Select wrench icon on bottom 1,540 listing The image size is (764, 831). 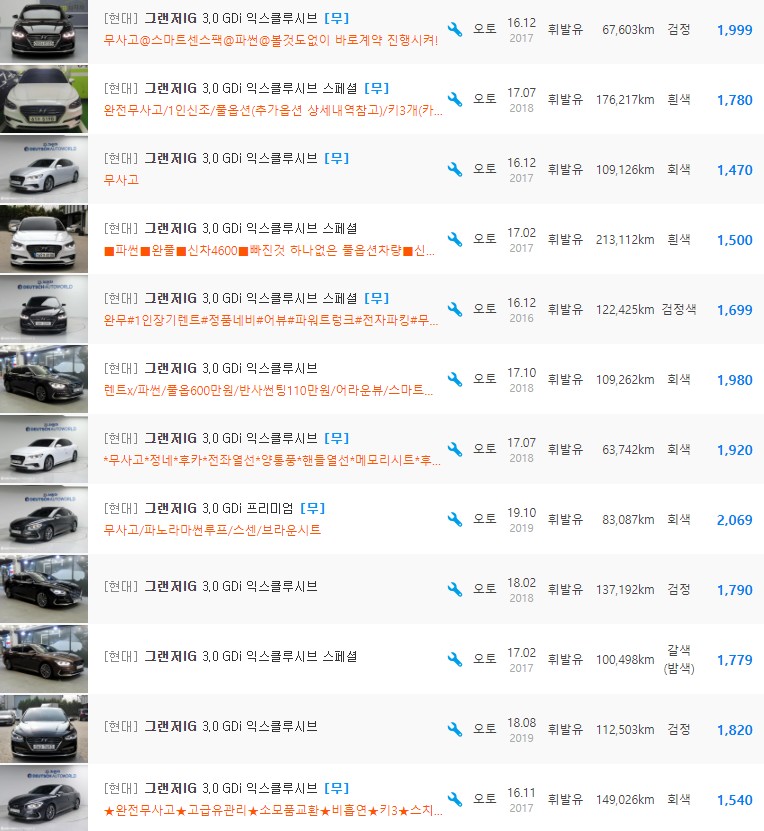tap(455, 799)
